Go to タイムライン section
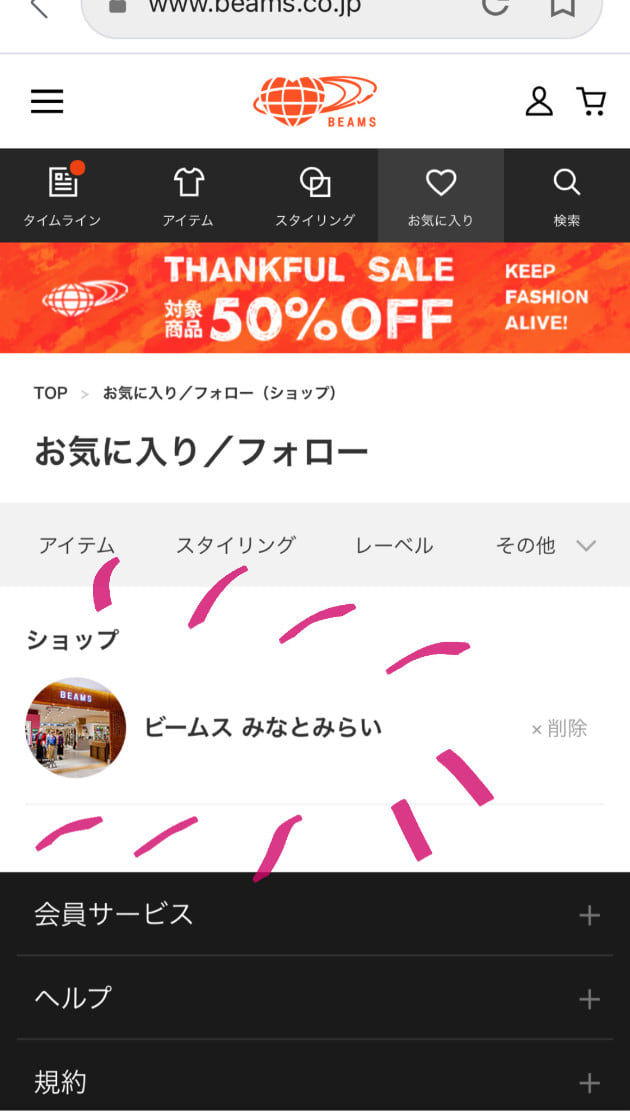This screenshot has height=1120, width=630. point(63,195)
